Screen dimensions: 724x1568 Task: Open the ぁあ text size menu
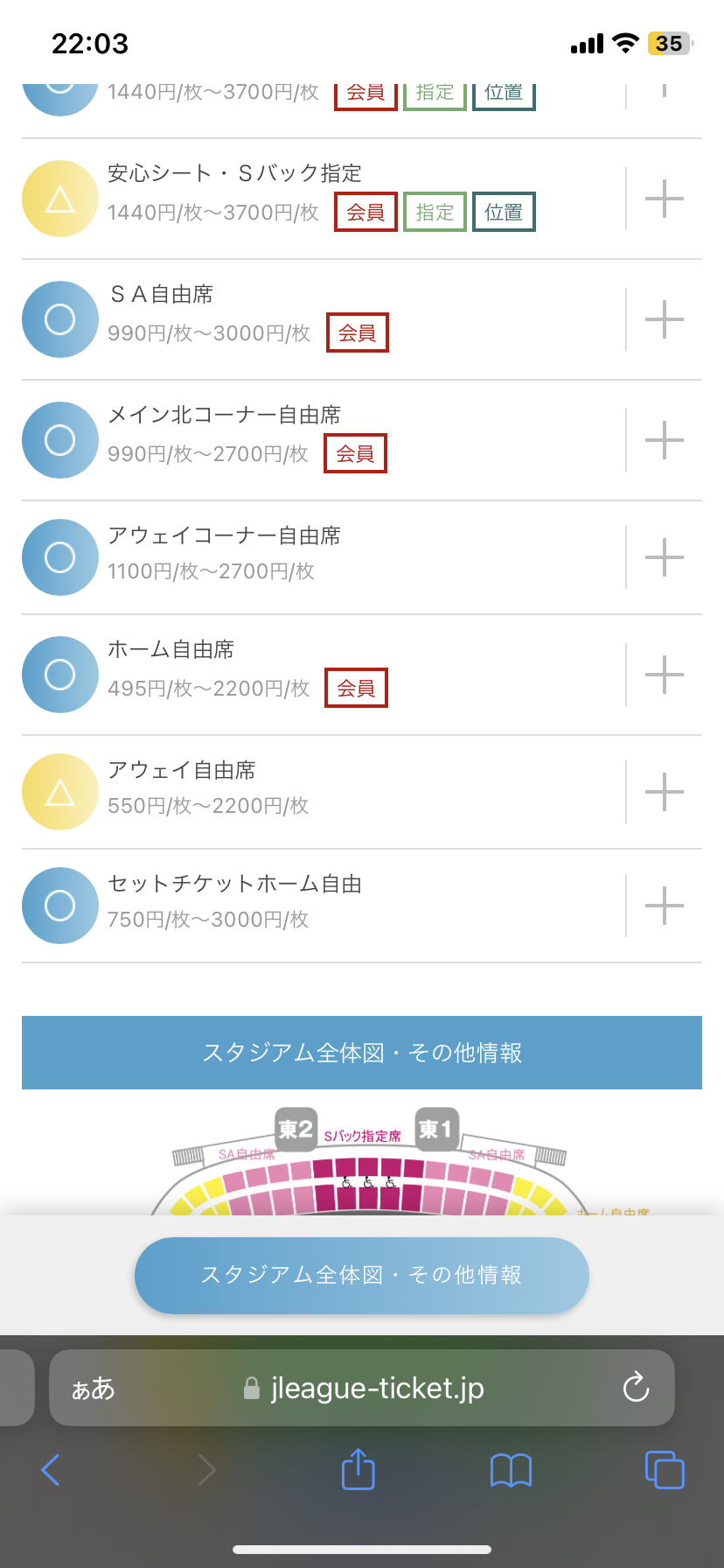pyautogui.click(x=93, y=1388)
